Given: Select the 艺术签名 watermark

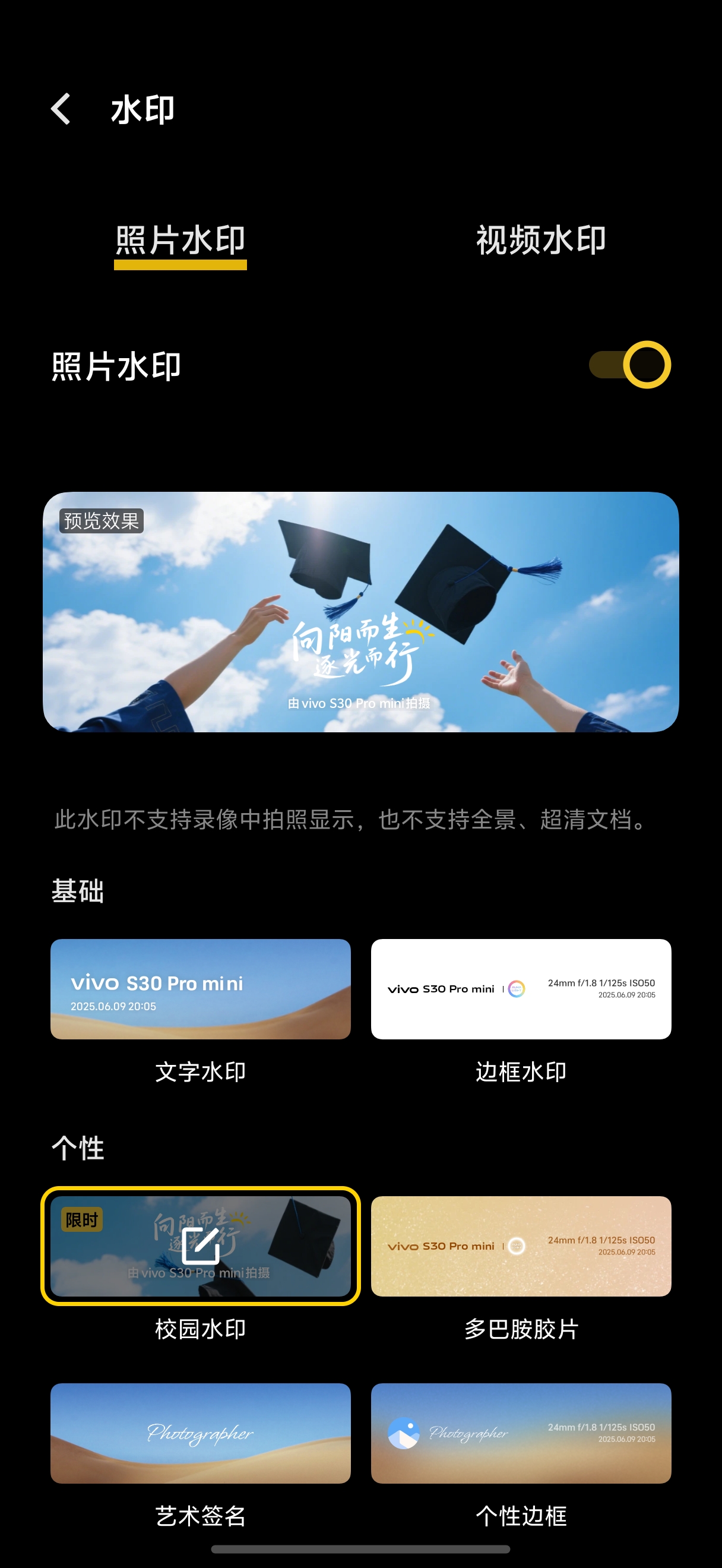Looking at the screenshot, I should (201, 1434).
